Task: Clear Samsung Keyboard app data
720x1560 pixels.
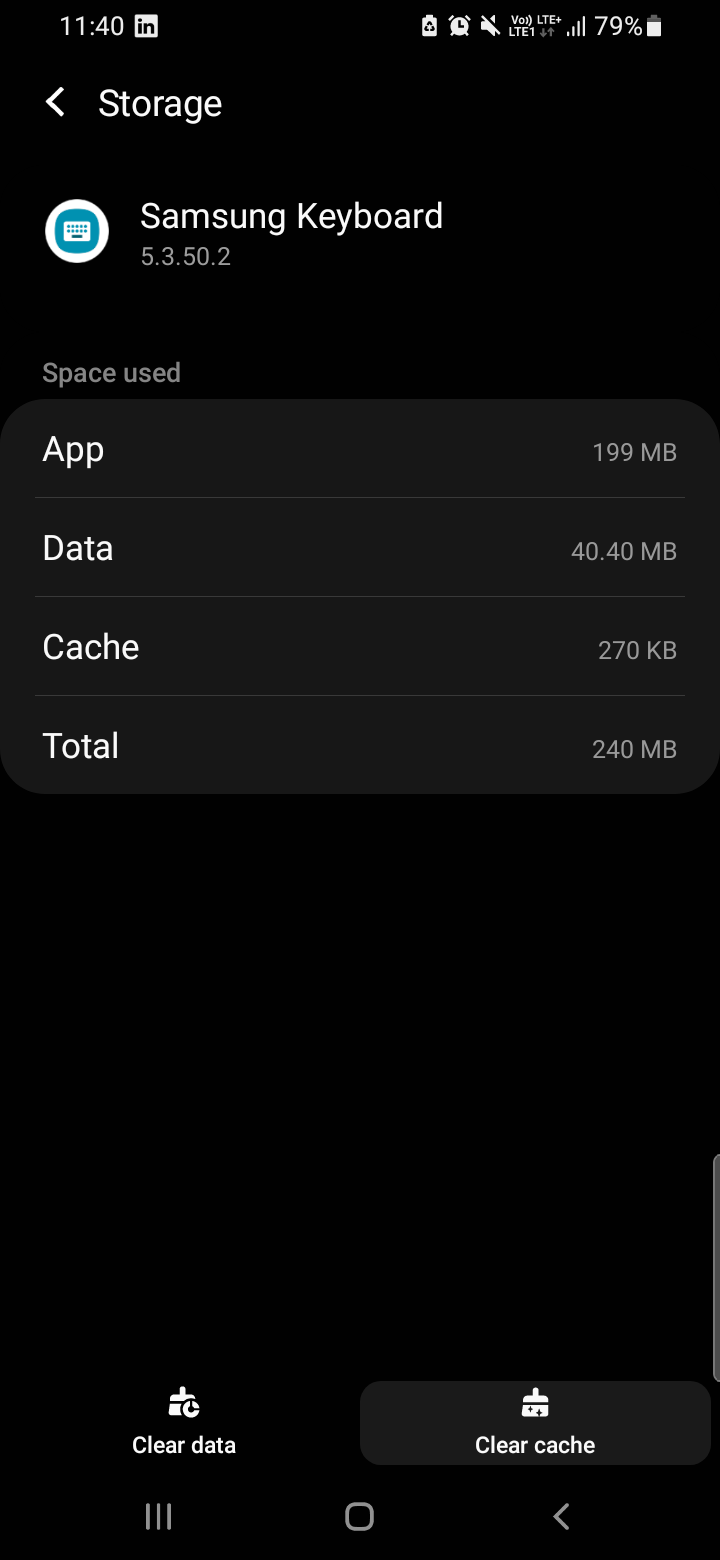Action: [x=184, y=1423]
